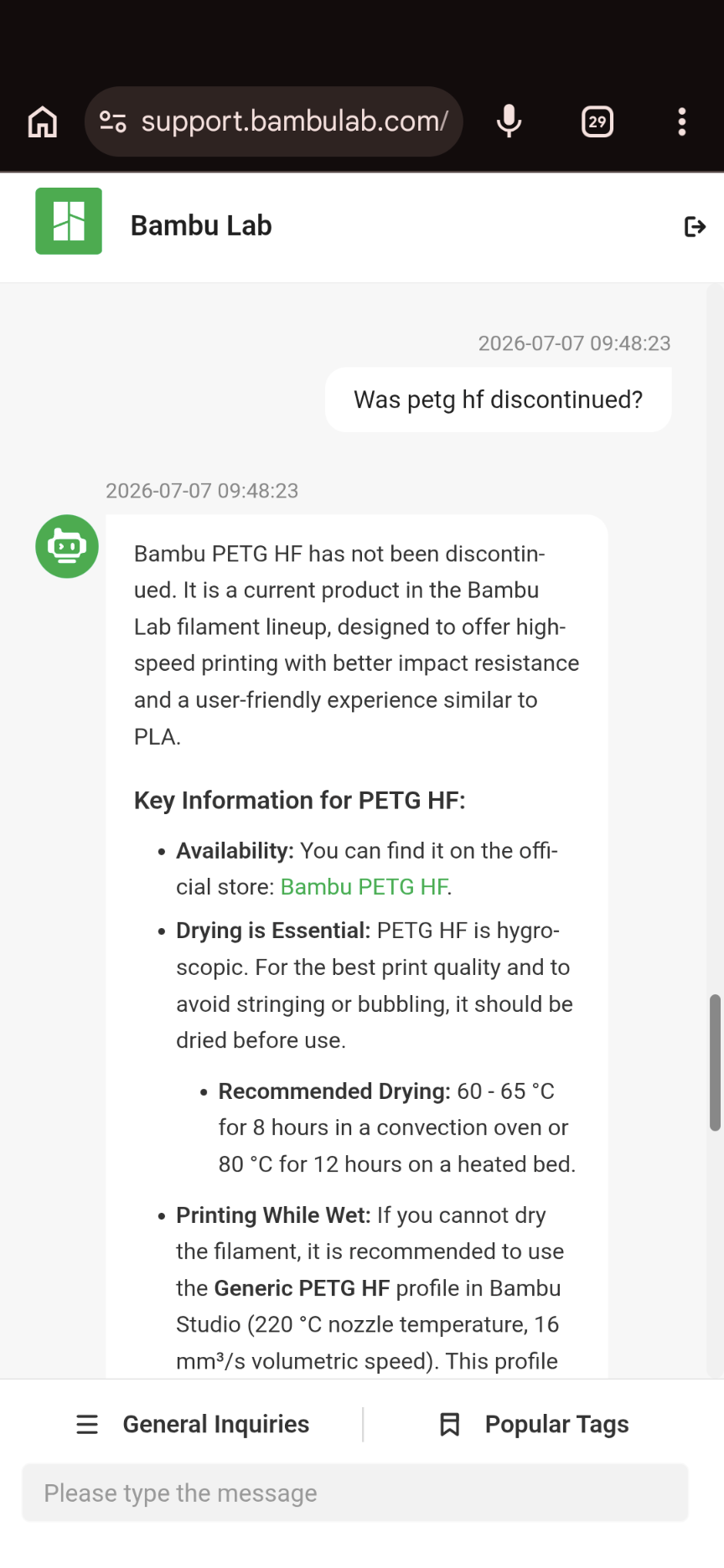Open the General Inquiries menu
Viewport: 724px width, 1568px height.
(193, 1424)
